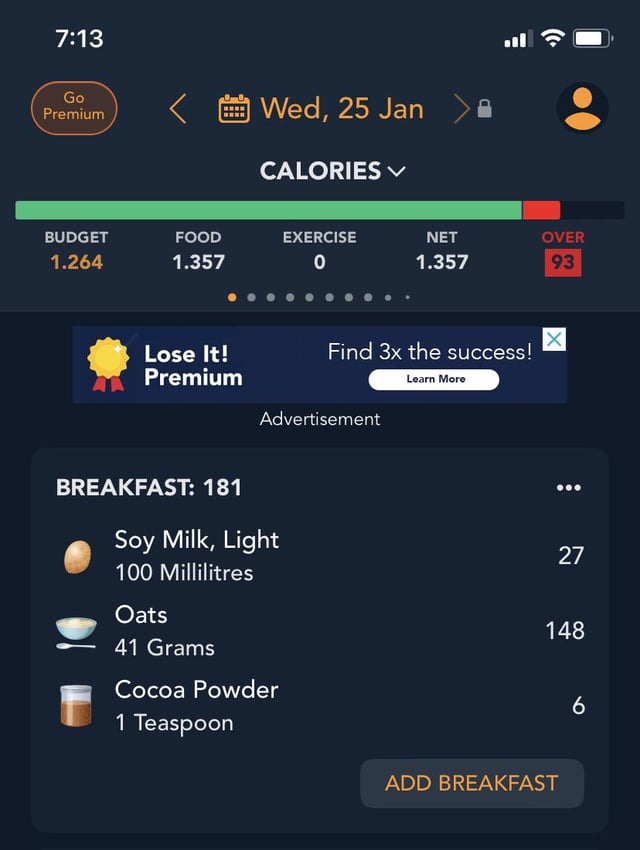Go to the previous day
This screenshot has width=640, height=850.
point(178,108)
